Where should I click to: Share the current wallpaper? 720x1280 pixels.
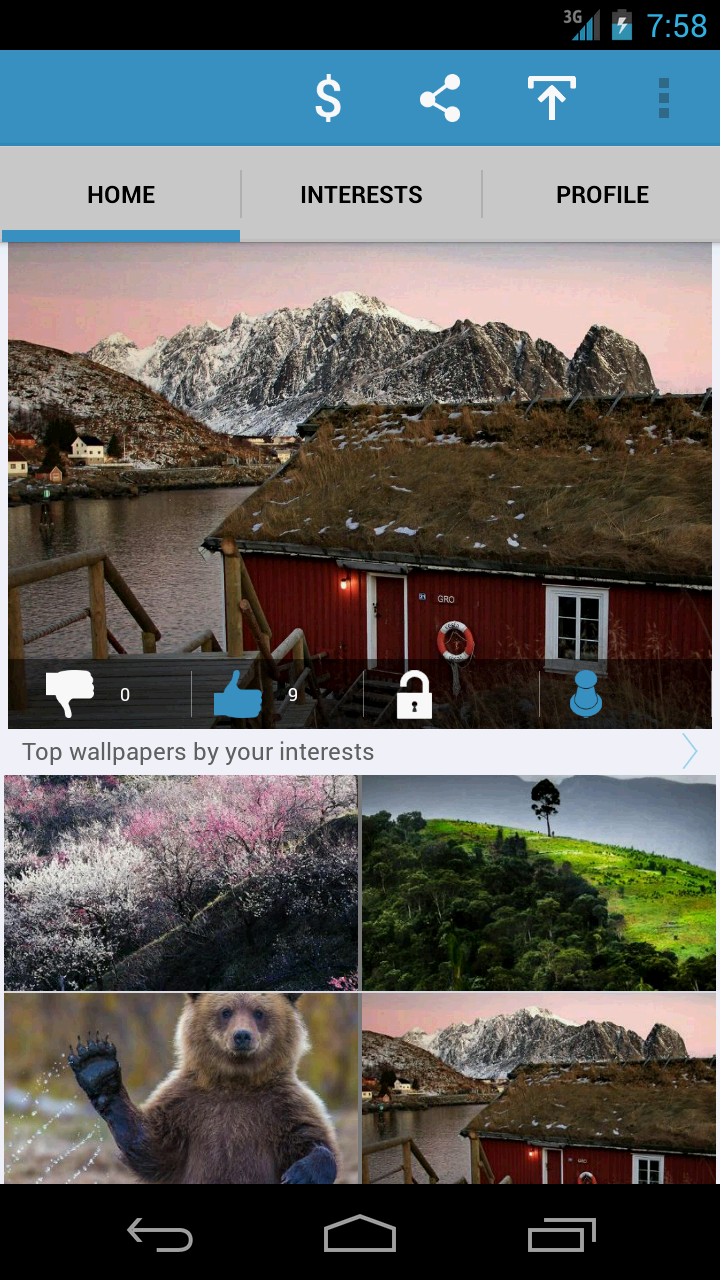[x=440, y=97]
